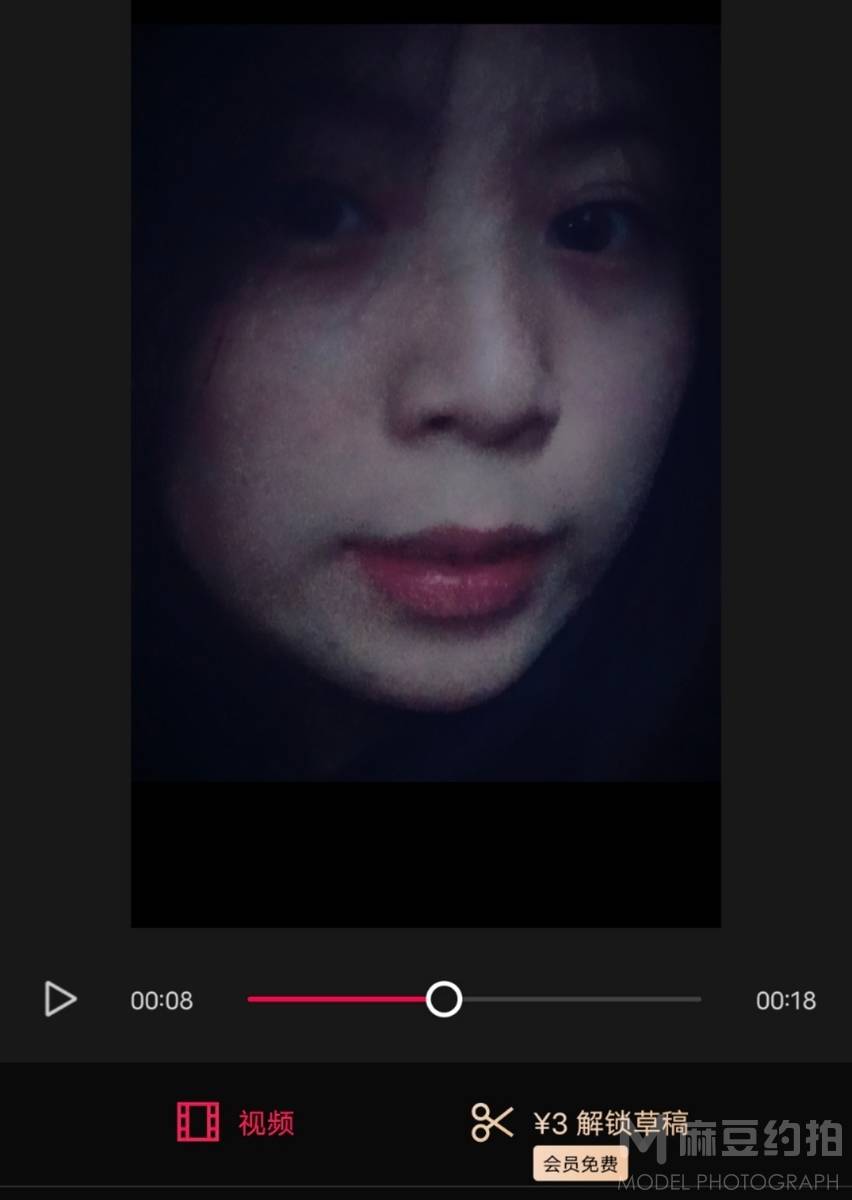The height and width of the screenshot is (1200, 852).
Task: Play the video preview
Action: pyautogui.click(x=60, y=999)
